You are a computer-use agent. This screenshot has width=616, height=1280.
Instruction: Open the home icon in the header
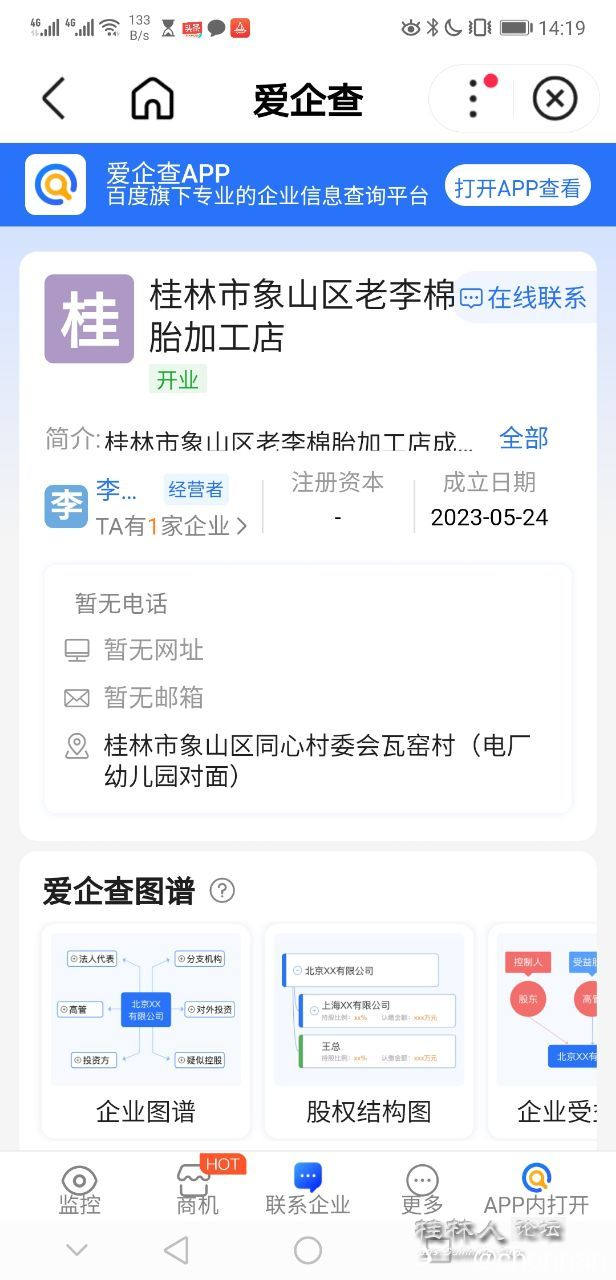pyautogui.click(x=152, y=98)
